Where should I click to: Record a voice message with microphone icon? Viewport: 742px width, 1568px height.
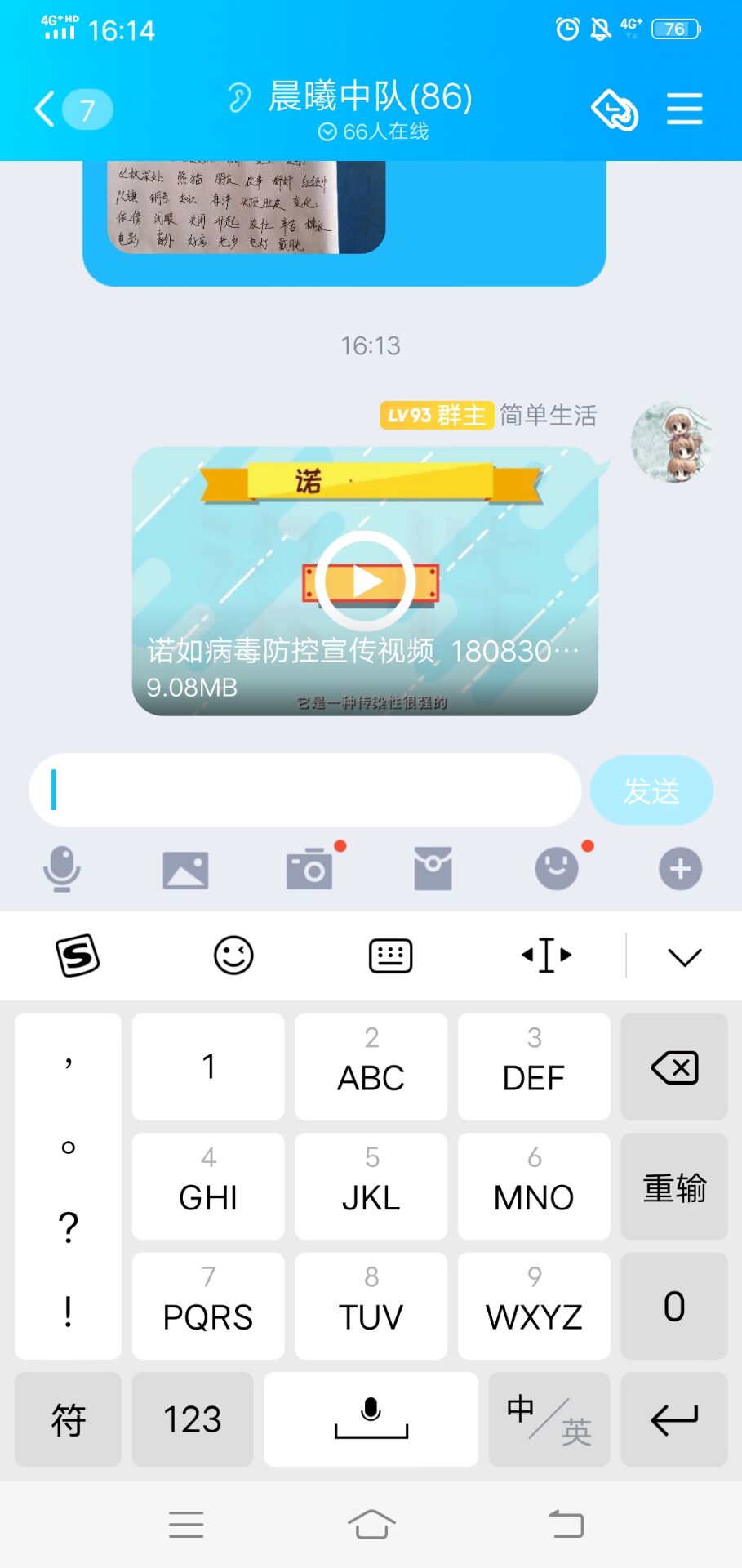62,869
